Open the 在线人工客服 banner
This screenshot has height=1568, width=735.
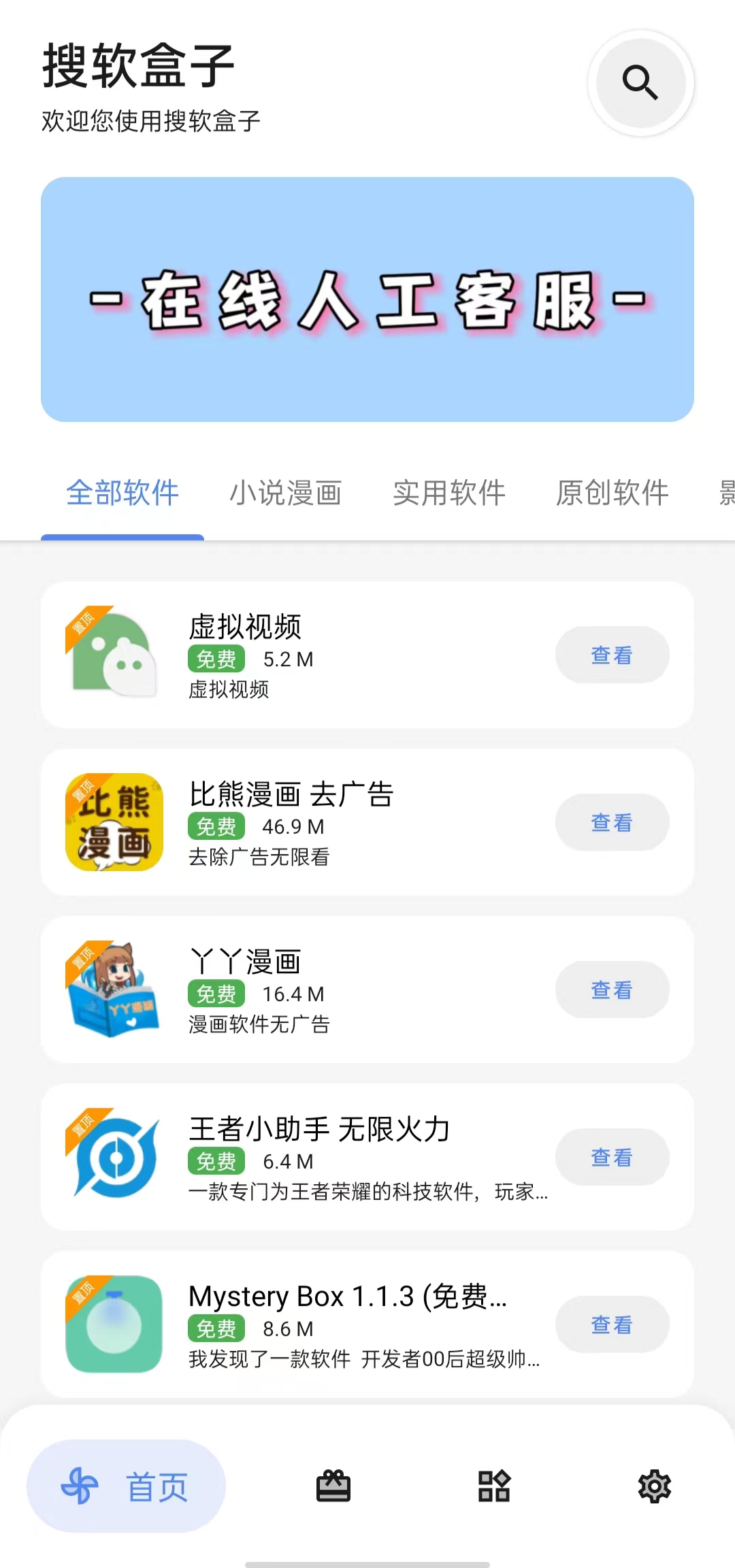tap(367, 299)
